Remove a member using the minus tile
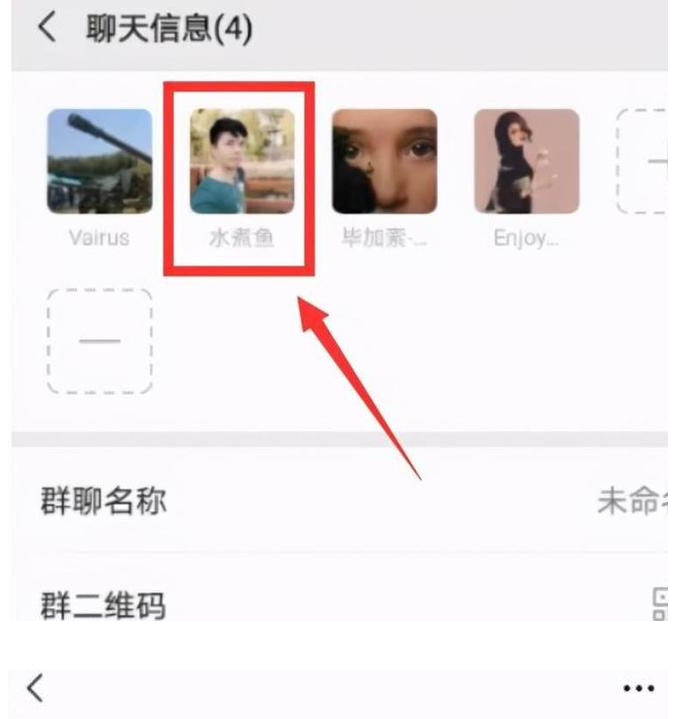Screen dimensions: 677x719 pos(99,342)
